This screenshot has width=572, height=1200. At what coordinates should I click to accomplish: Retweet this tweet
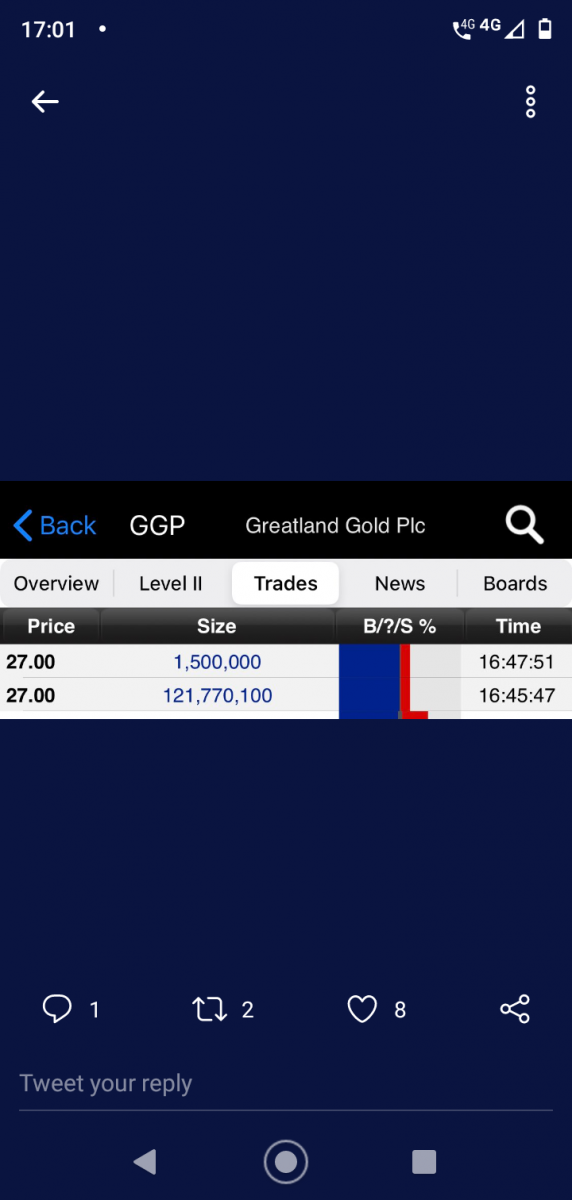pos(210,1009)
